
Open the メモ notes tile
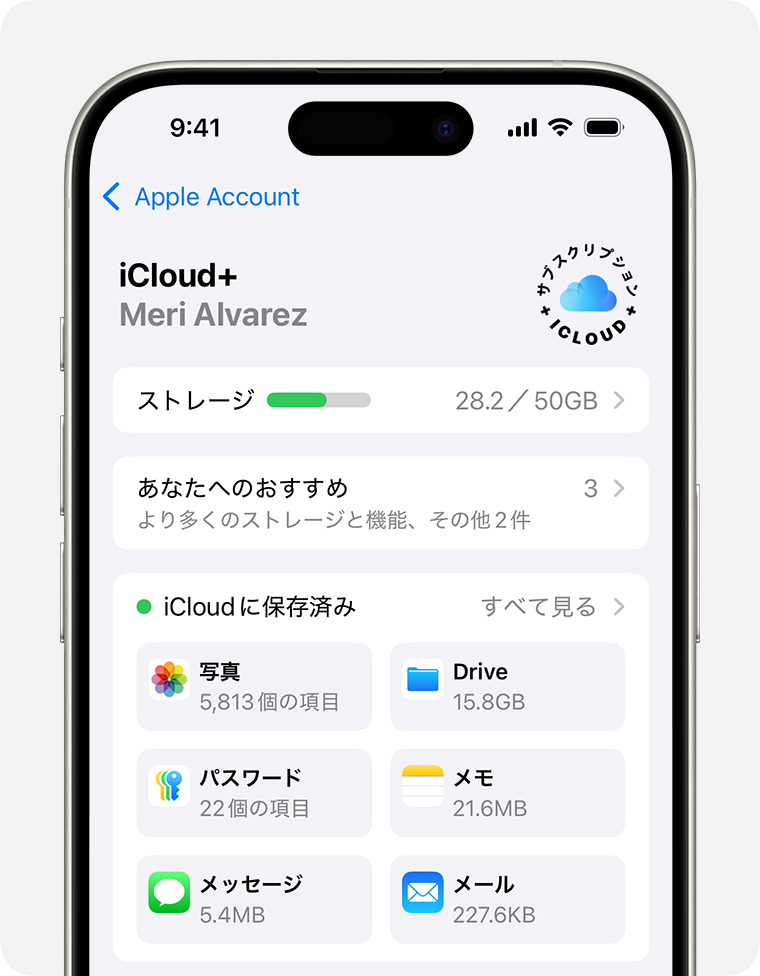click(507, 792)
